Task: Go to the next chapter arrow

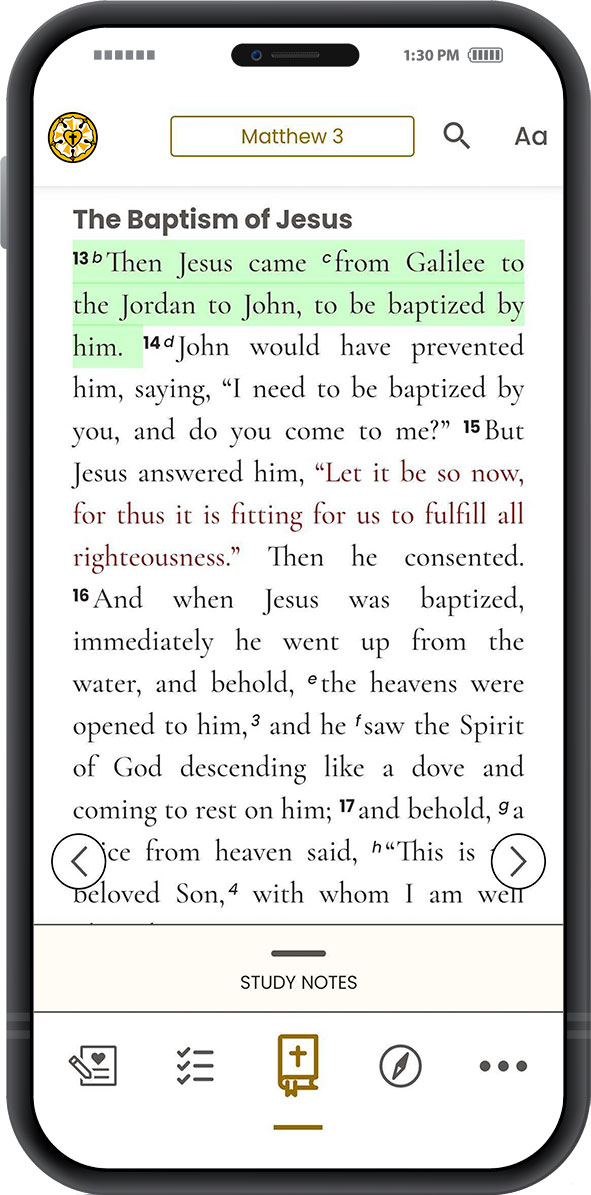Action: click(519, 861)
